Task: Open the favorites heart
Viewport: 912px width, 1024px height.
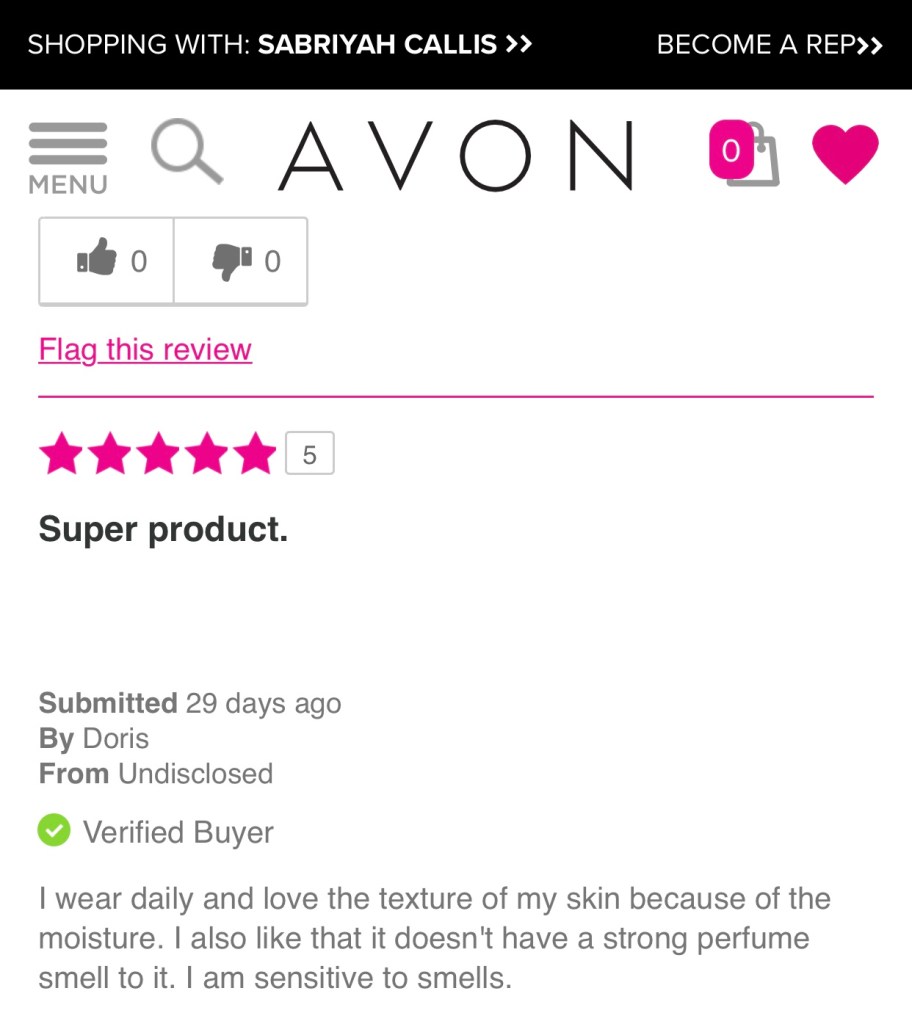Action: [x=845, y=154]
